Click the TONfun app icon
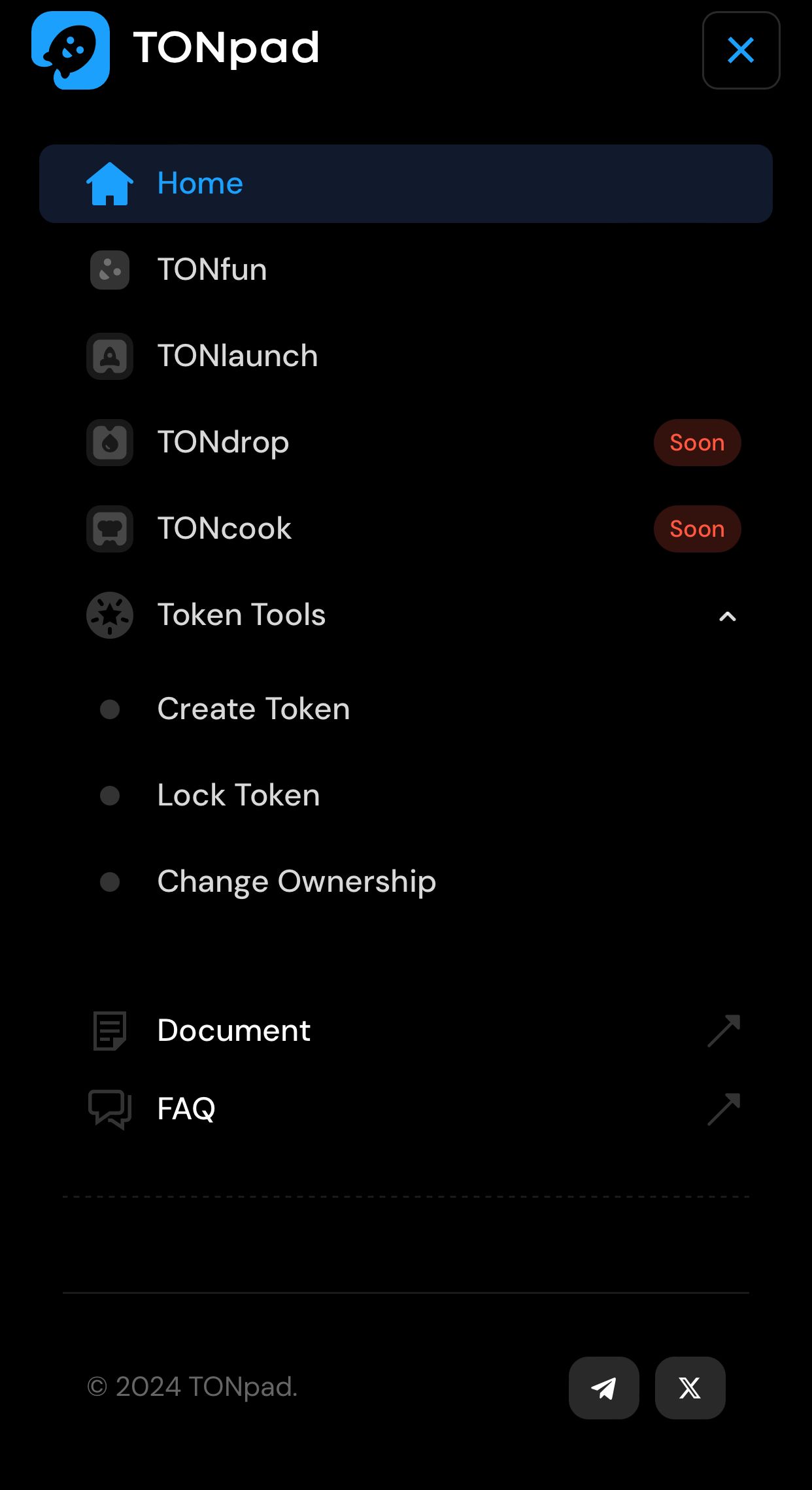812x1490 pixels. click(x=109, y=270)
